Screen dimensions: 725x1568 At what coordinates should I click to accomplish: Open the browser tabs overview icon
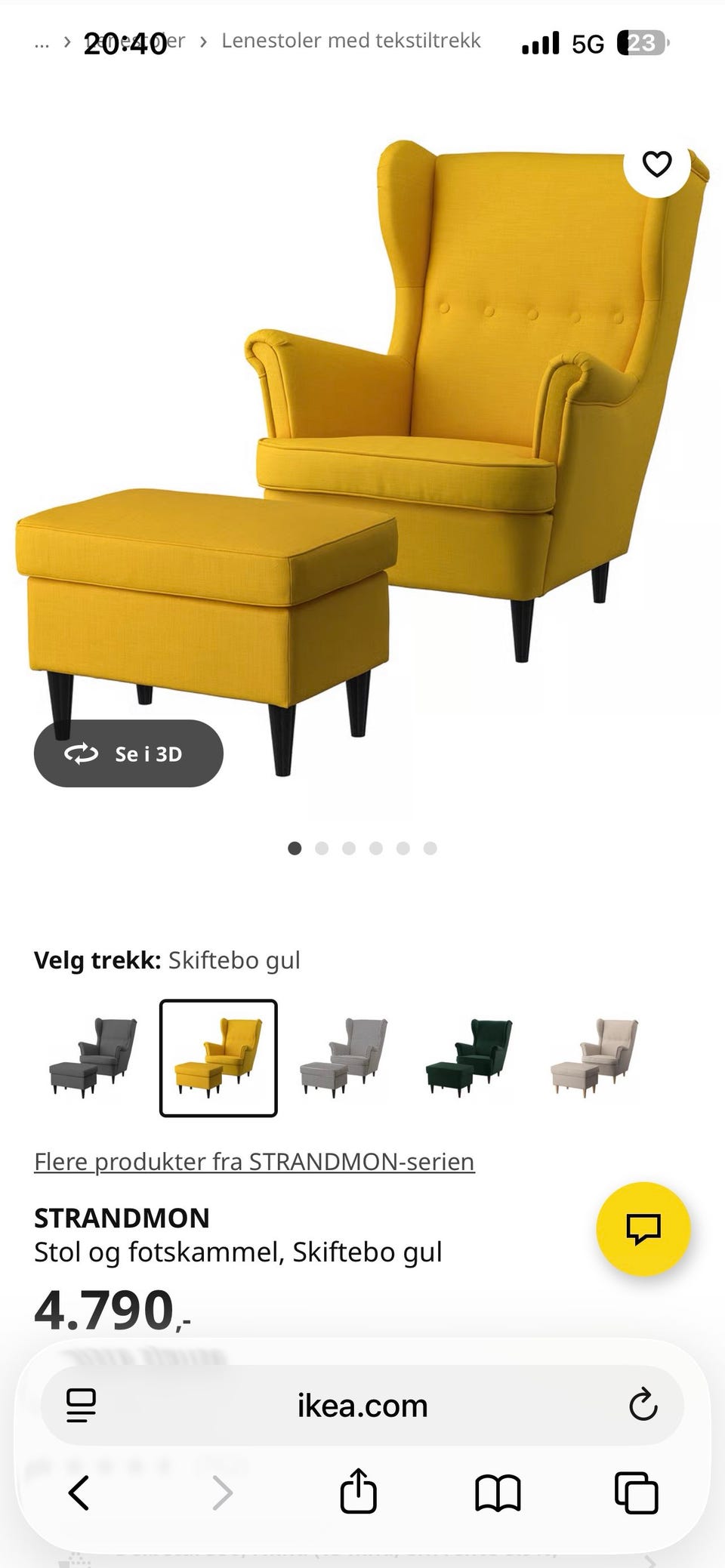(638, 1493)
